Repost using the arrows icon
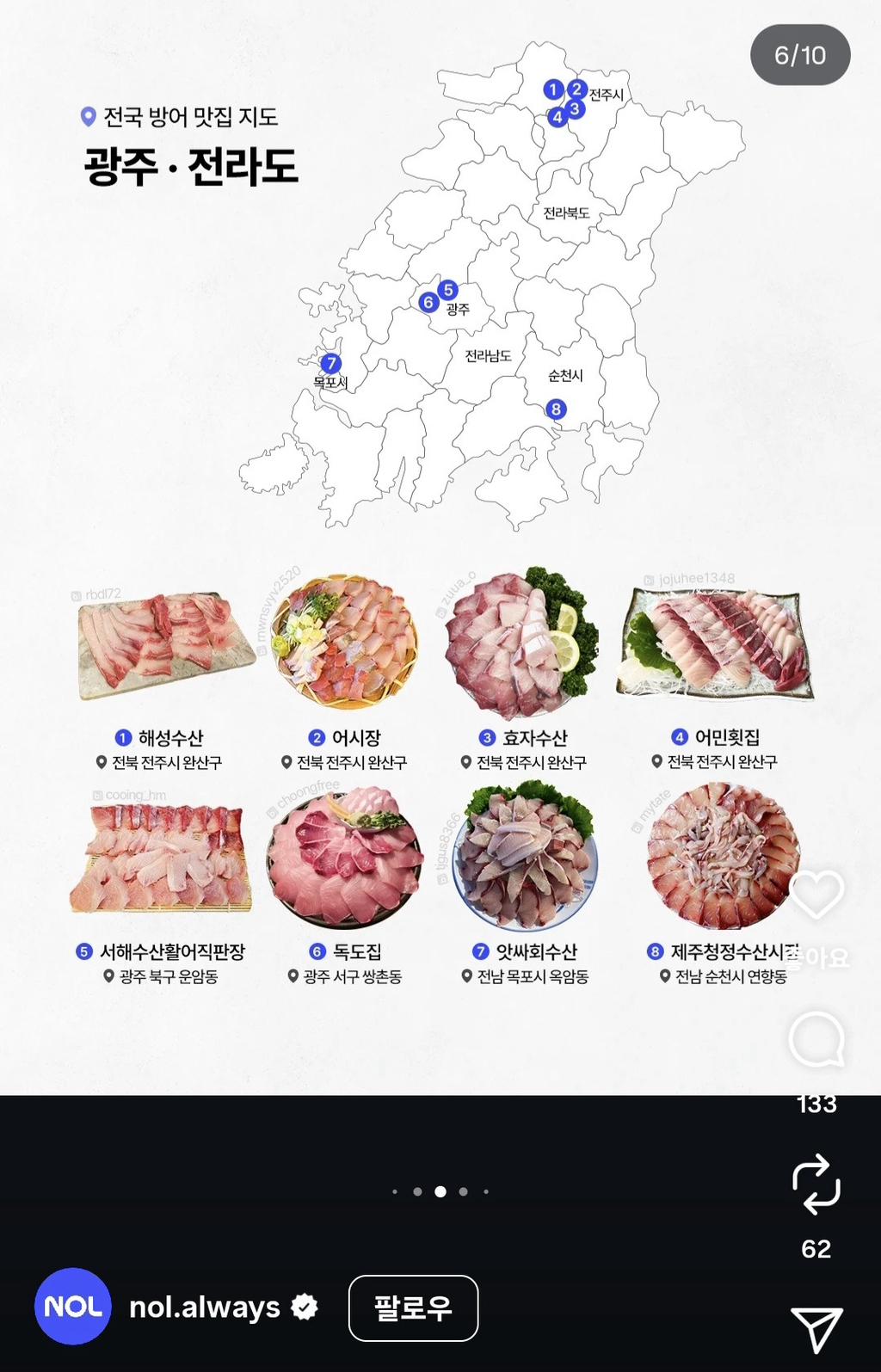The height and width of the screenshot is (1372, 881). (x=816, y=1184)
